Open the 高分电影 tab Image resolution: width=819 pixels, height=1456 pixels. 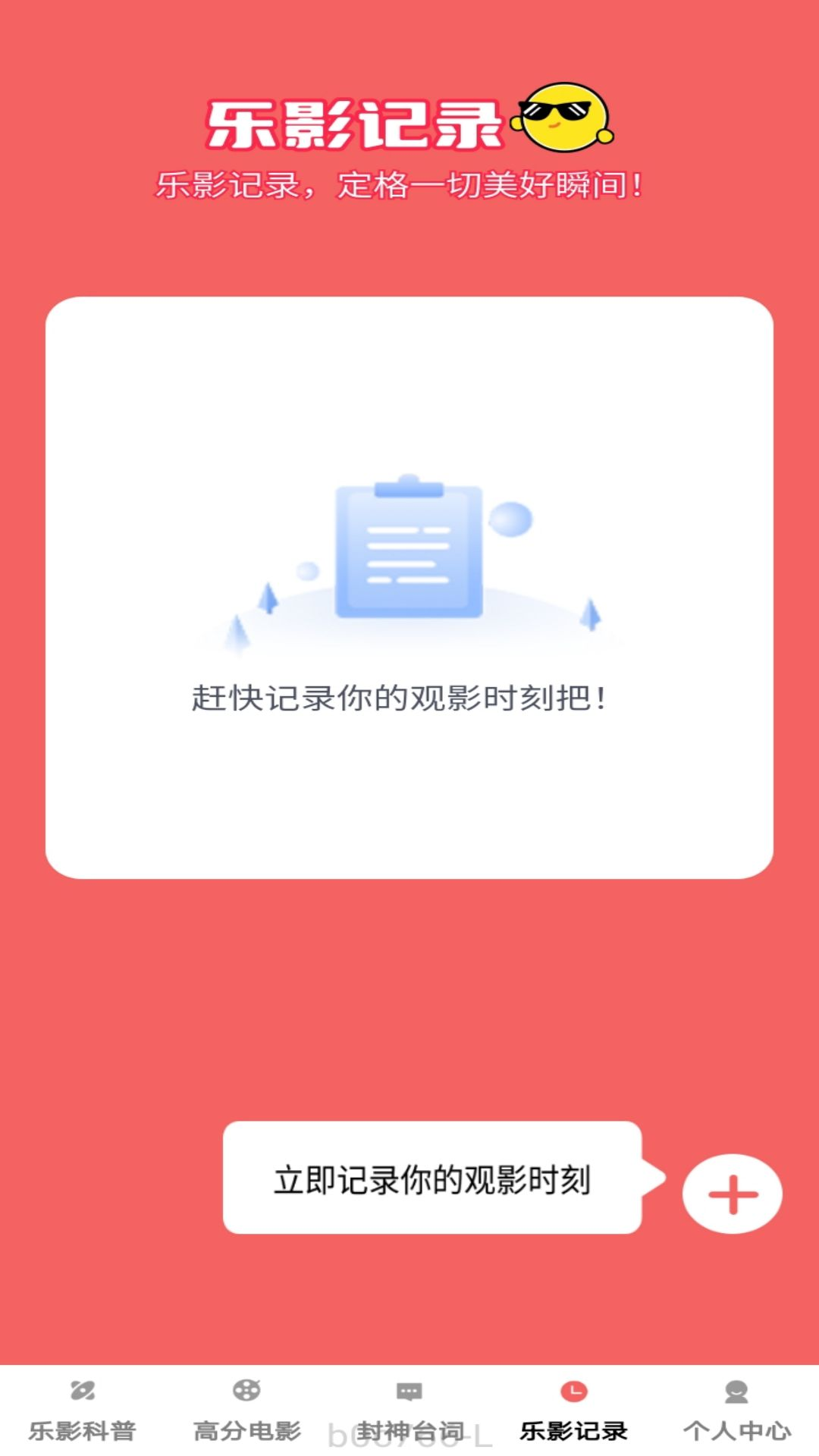pos(246,1410)
